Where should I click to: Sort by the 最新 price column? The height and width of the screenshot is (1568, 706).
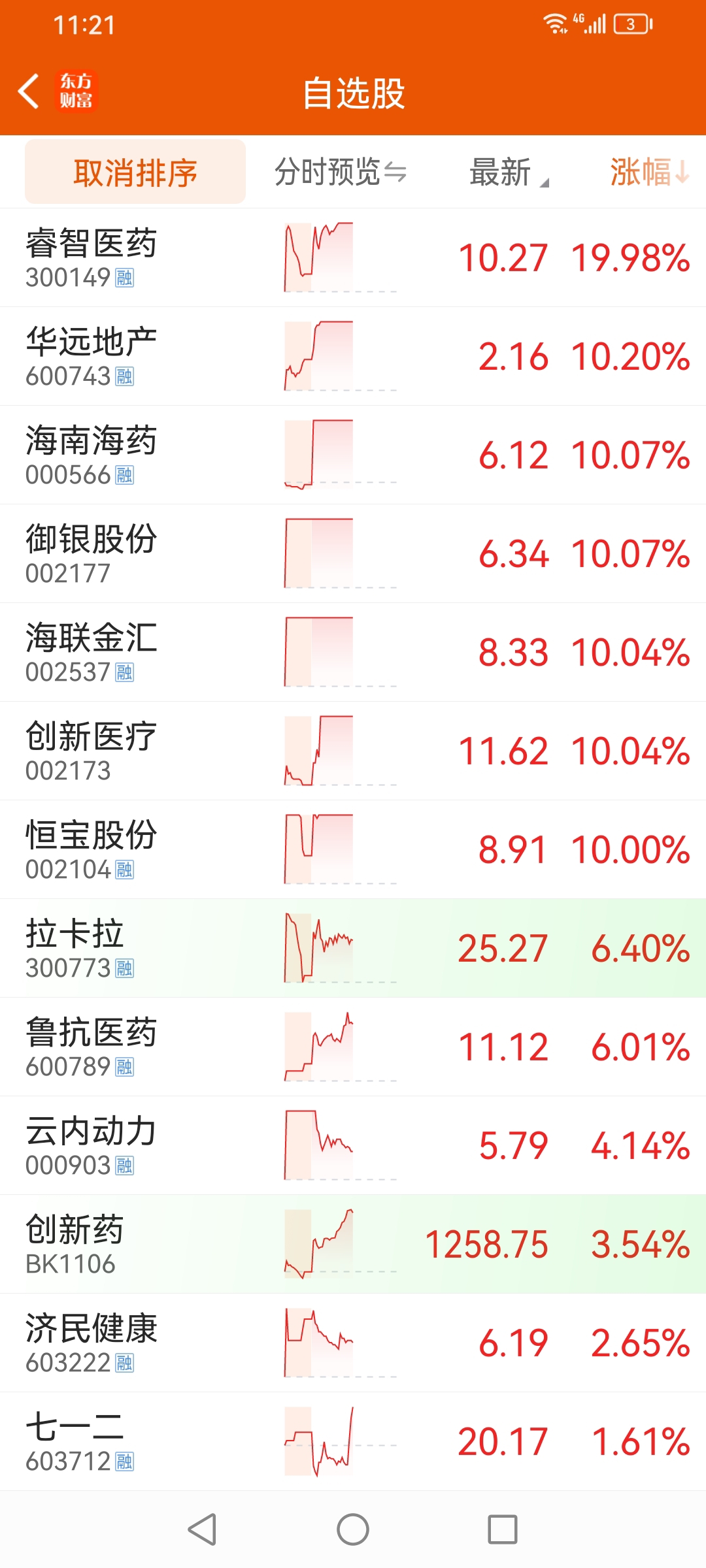tap(509, 172)
